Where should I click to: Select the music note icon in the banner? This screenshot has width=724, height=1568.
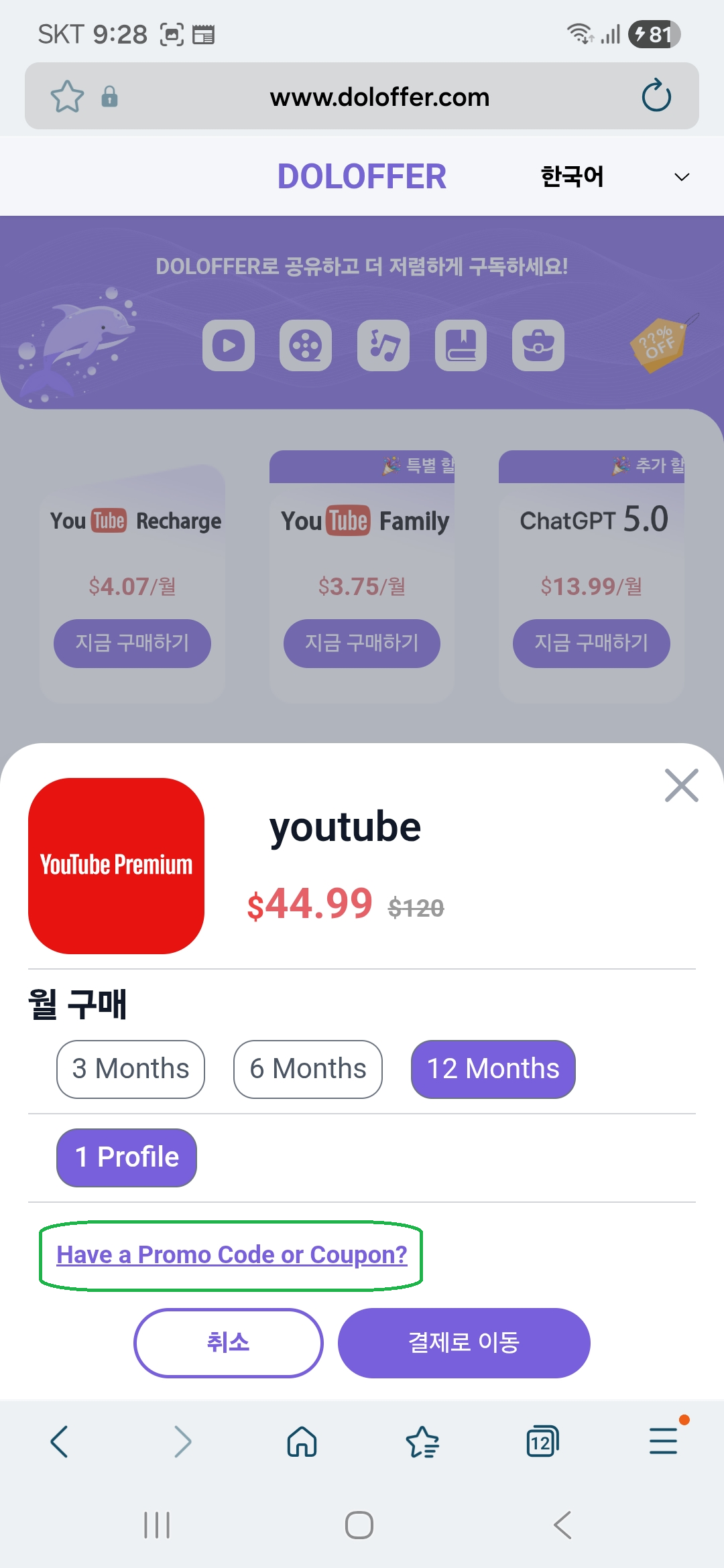tap(383, 346)
